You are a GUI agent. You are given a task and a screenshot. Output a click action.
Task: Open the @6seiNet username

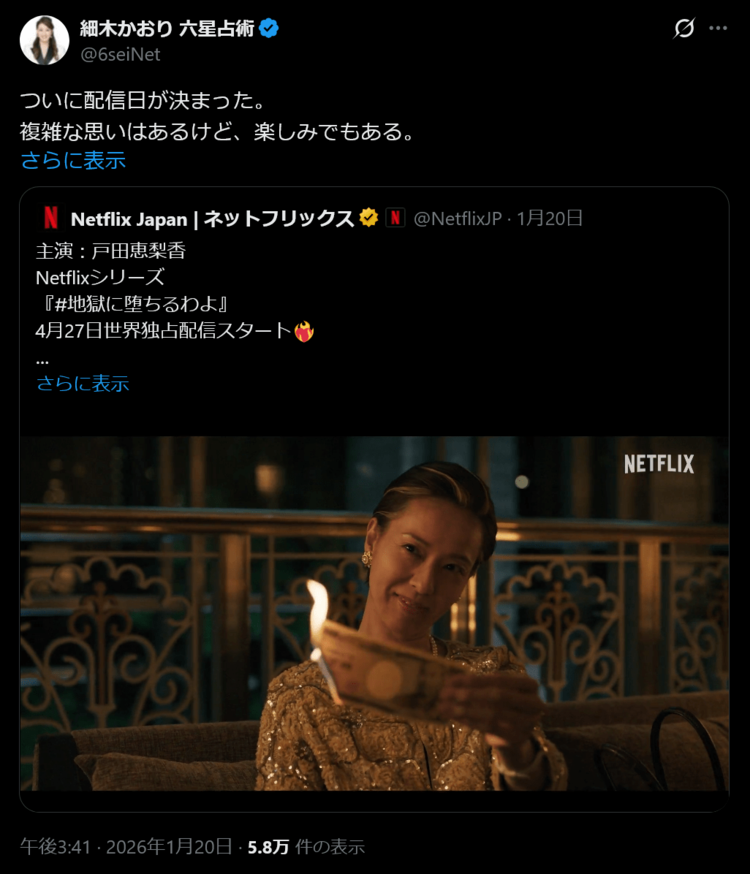[x=120, y=54]
